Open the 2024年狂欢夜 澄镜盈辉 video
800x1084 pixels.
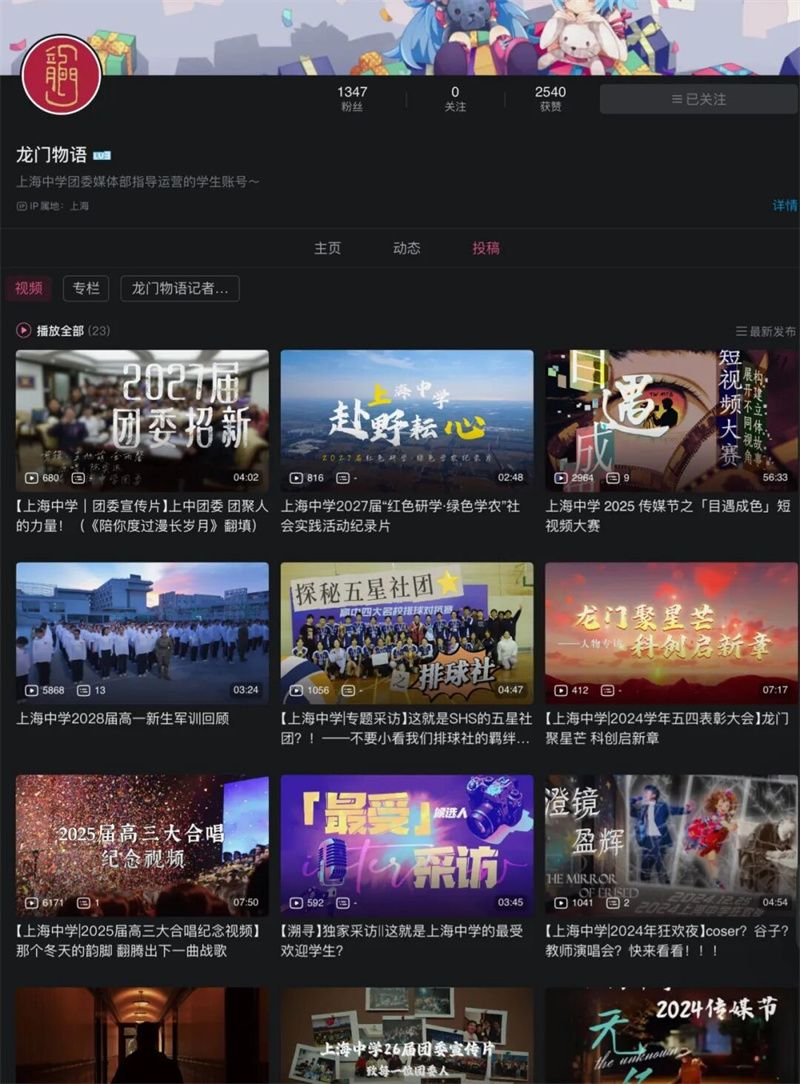[x=671, y=845]
